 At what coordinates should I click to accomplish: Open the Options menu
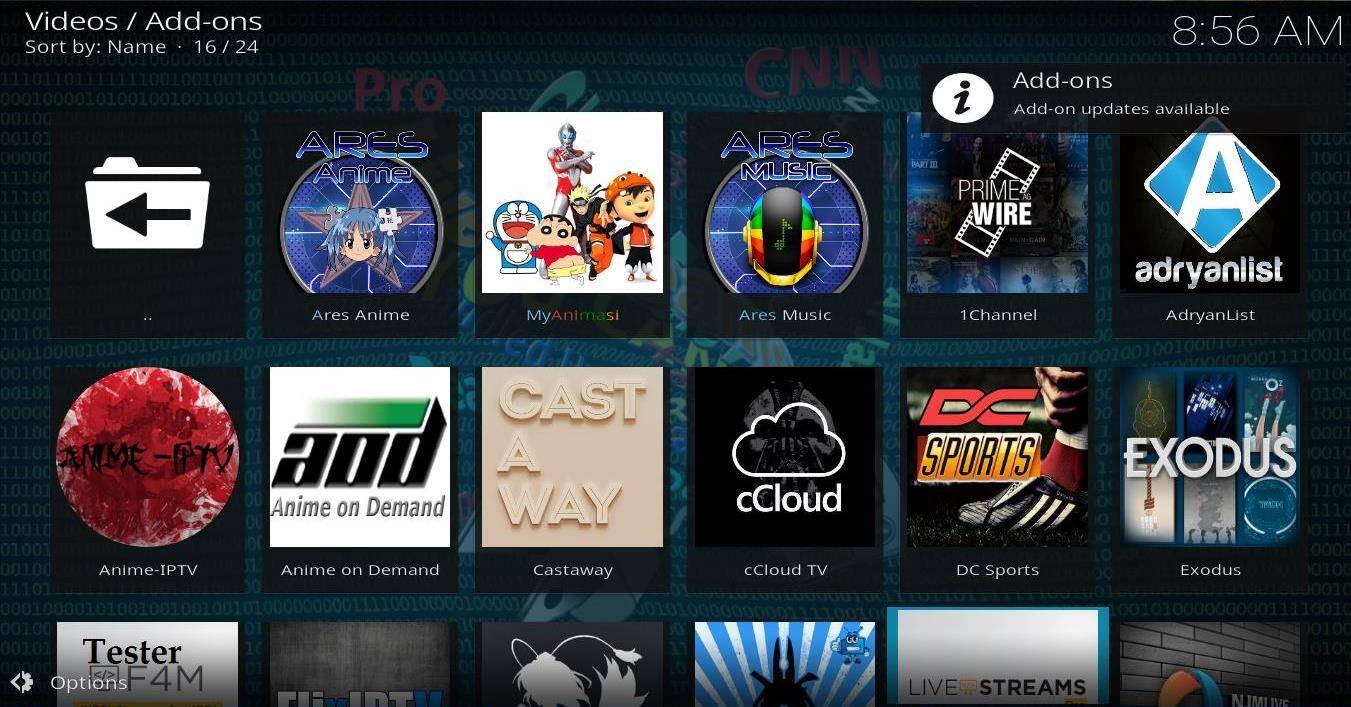tap(70, 683)
